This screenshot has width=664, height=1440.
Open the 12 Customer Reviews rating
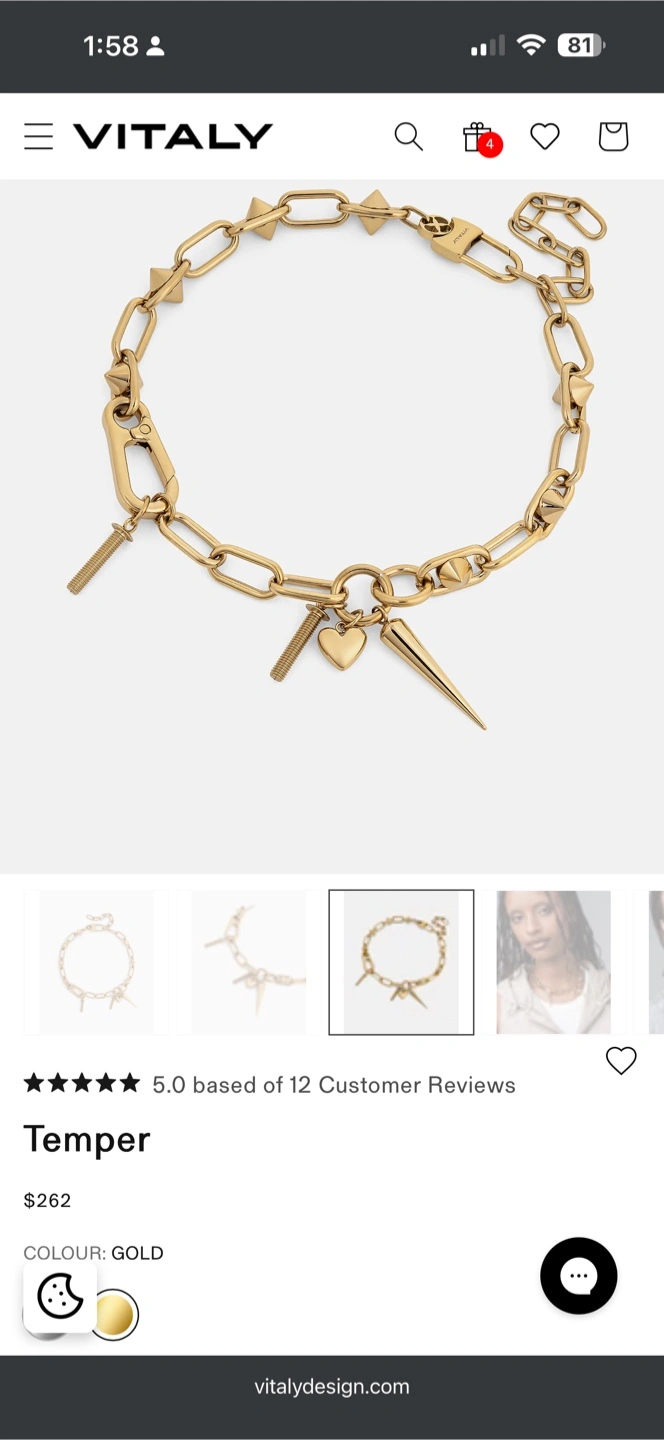pyautogui.click(x=270, y=1084)
